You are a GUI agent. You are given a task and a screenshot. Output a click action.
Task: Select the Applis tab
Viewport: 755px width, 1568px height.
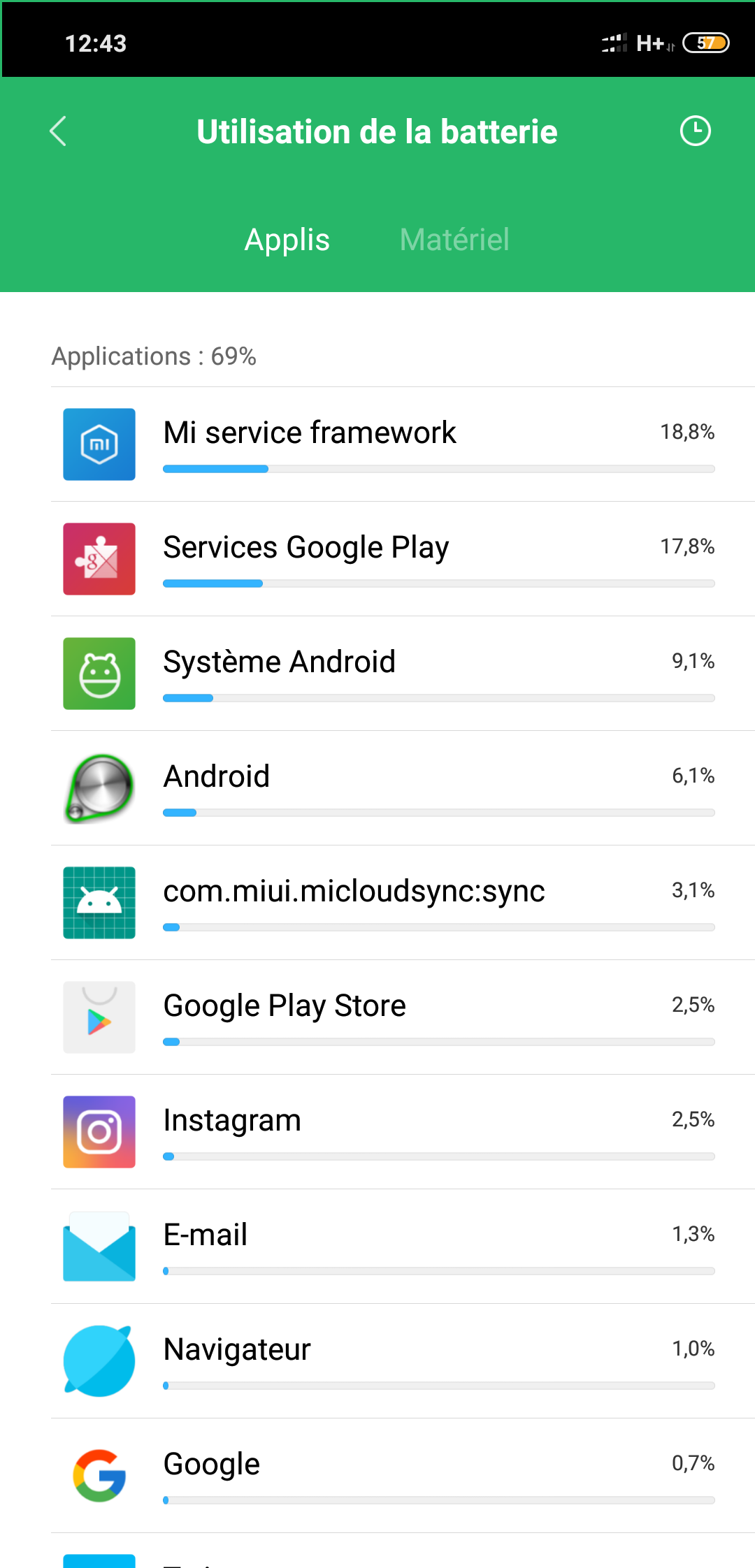point(287,240)
